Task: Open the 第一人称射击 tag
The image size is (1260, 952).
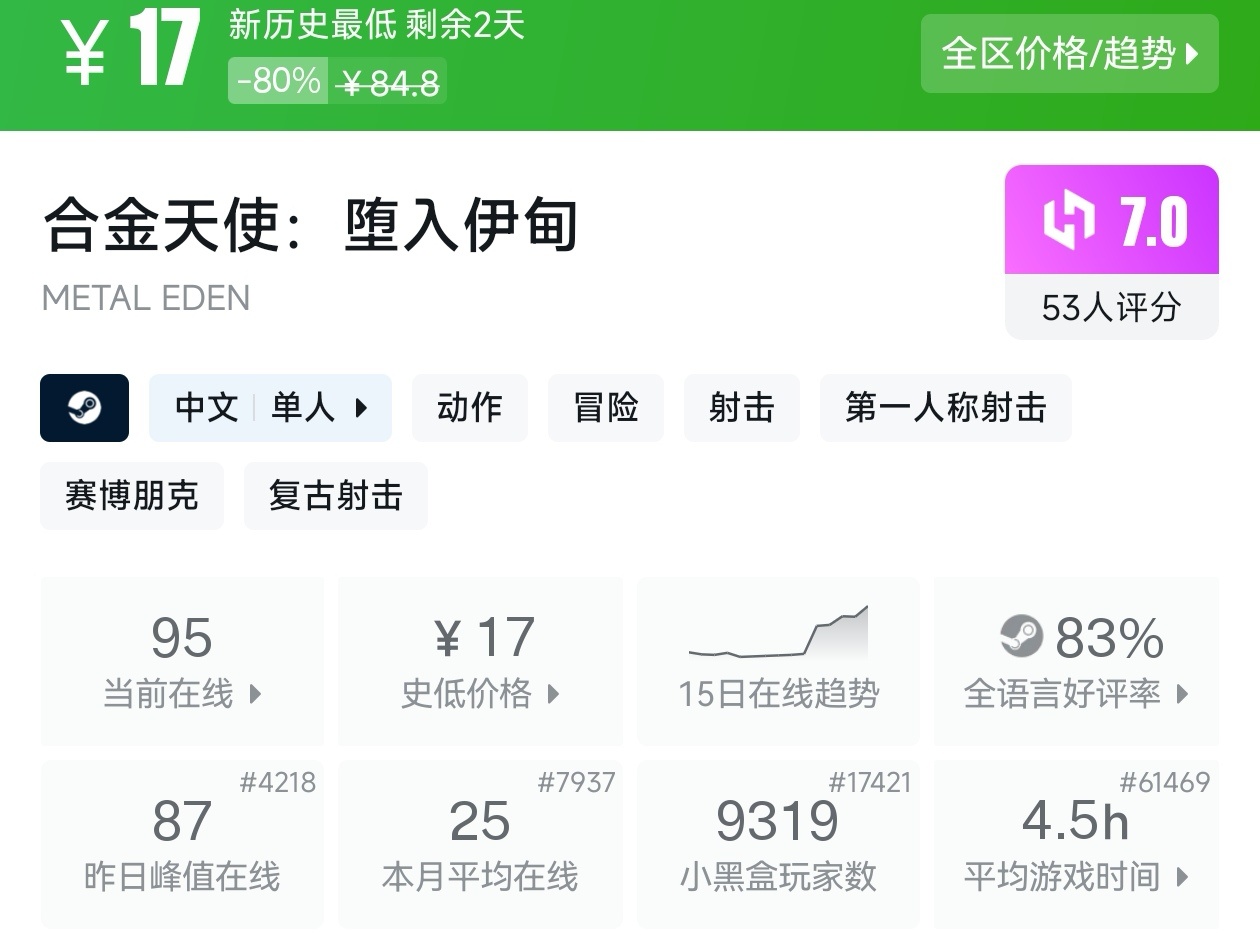Action: click(x=945, y=408)
